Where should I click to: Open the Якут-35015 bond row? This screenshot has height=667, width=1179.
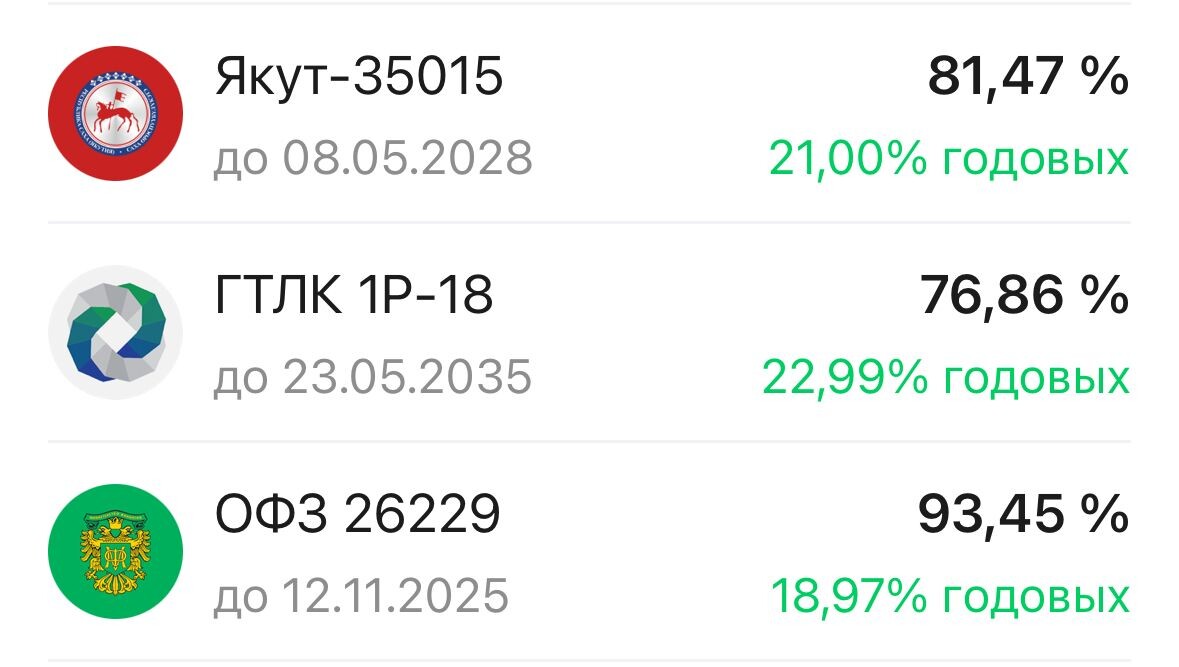(589, 115)
